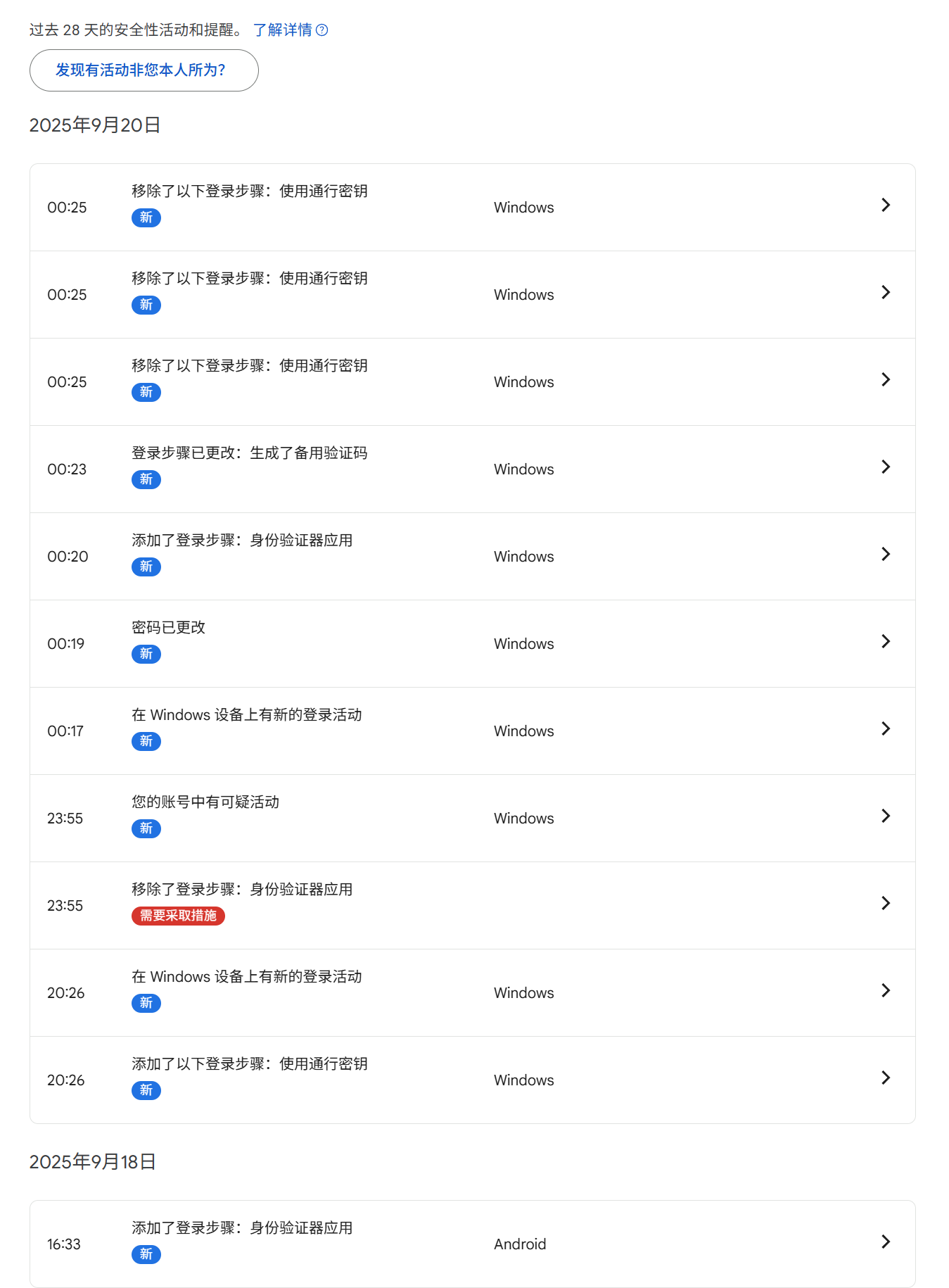Open the 00:23 生成了备用验证码 entry
Image resolution: width=949 pixels, height=1288 pixels.
point(472,469)
